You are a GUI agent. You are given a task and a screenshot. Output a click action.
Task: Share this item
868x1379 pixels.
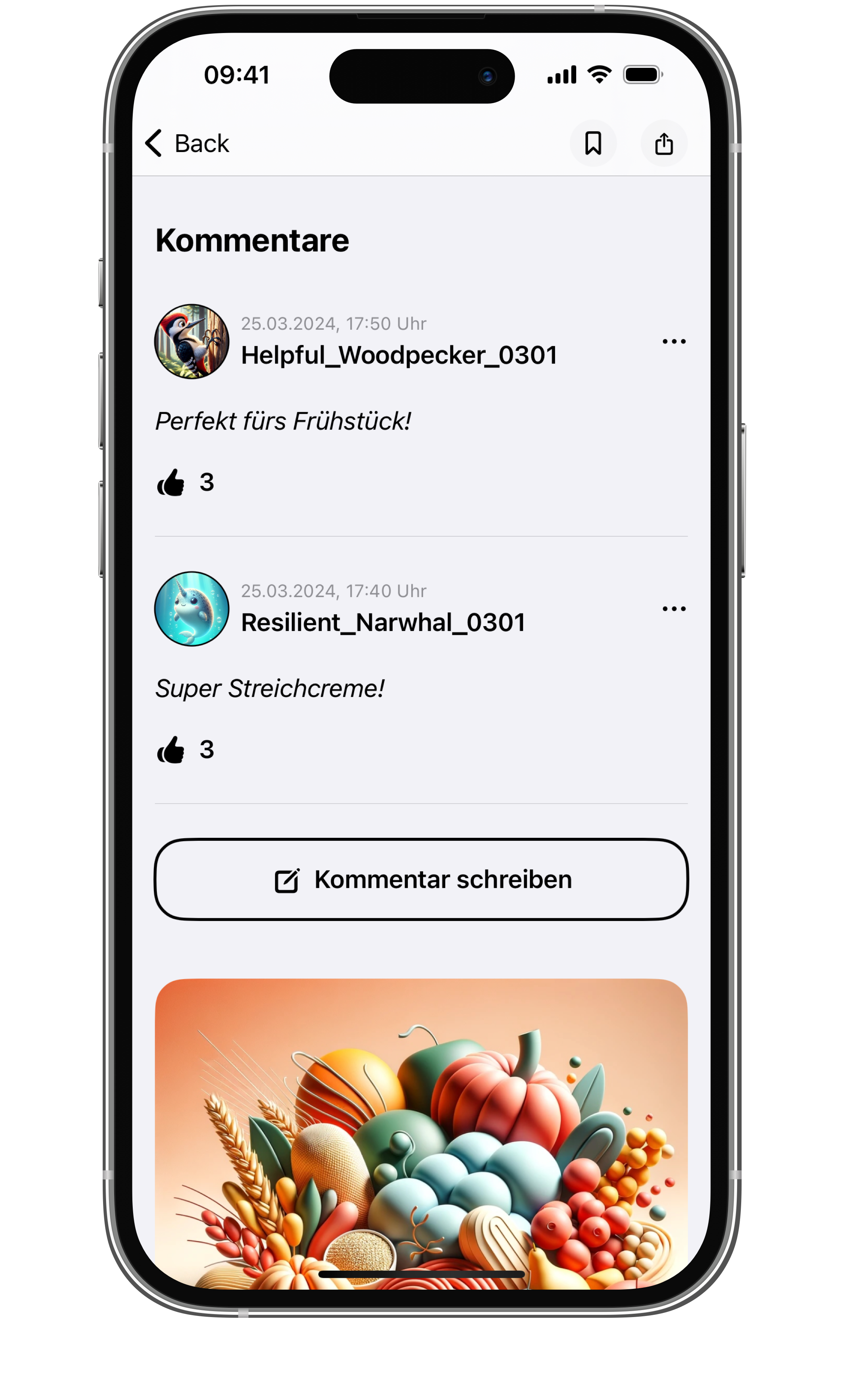(x=664, y=143)
